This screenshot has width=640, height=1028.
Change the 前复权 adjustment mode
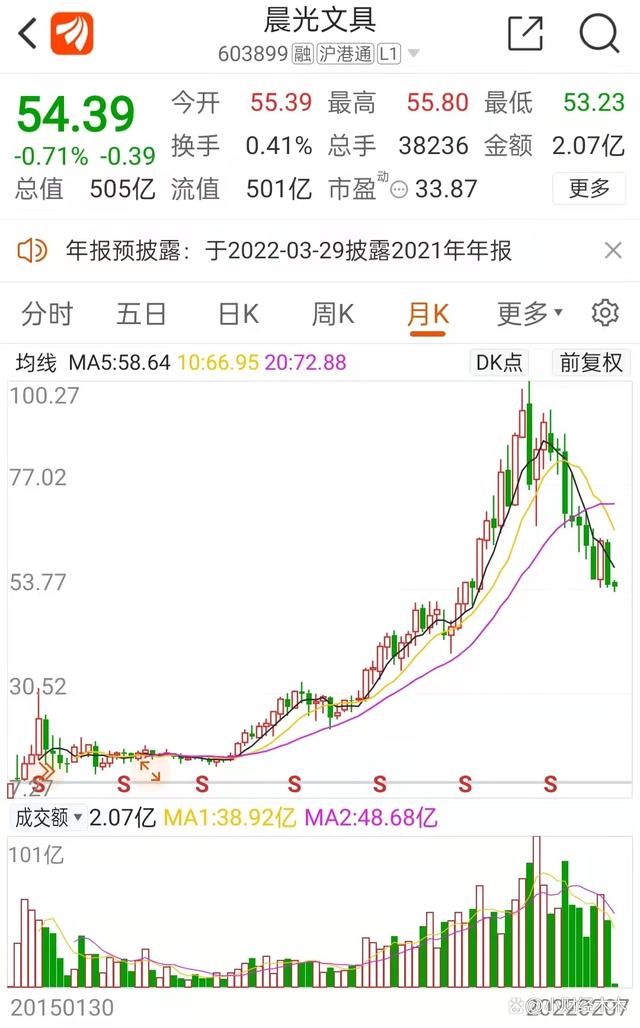click(x=591, y=362)
